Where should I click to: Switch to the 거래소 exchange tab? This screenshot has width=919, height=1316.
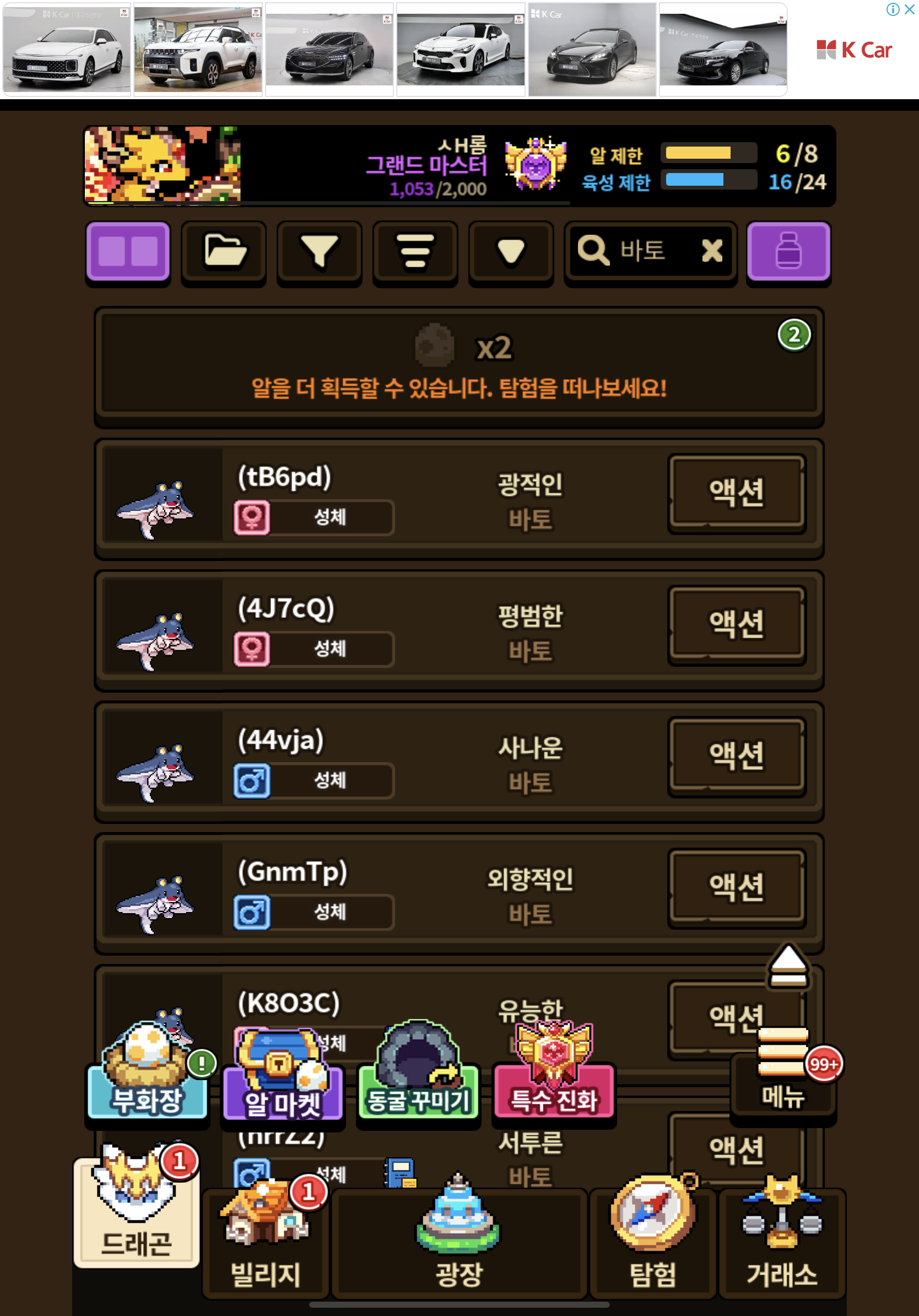(x=782, y=1238)
